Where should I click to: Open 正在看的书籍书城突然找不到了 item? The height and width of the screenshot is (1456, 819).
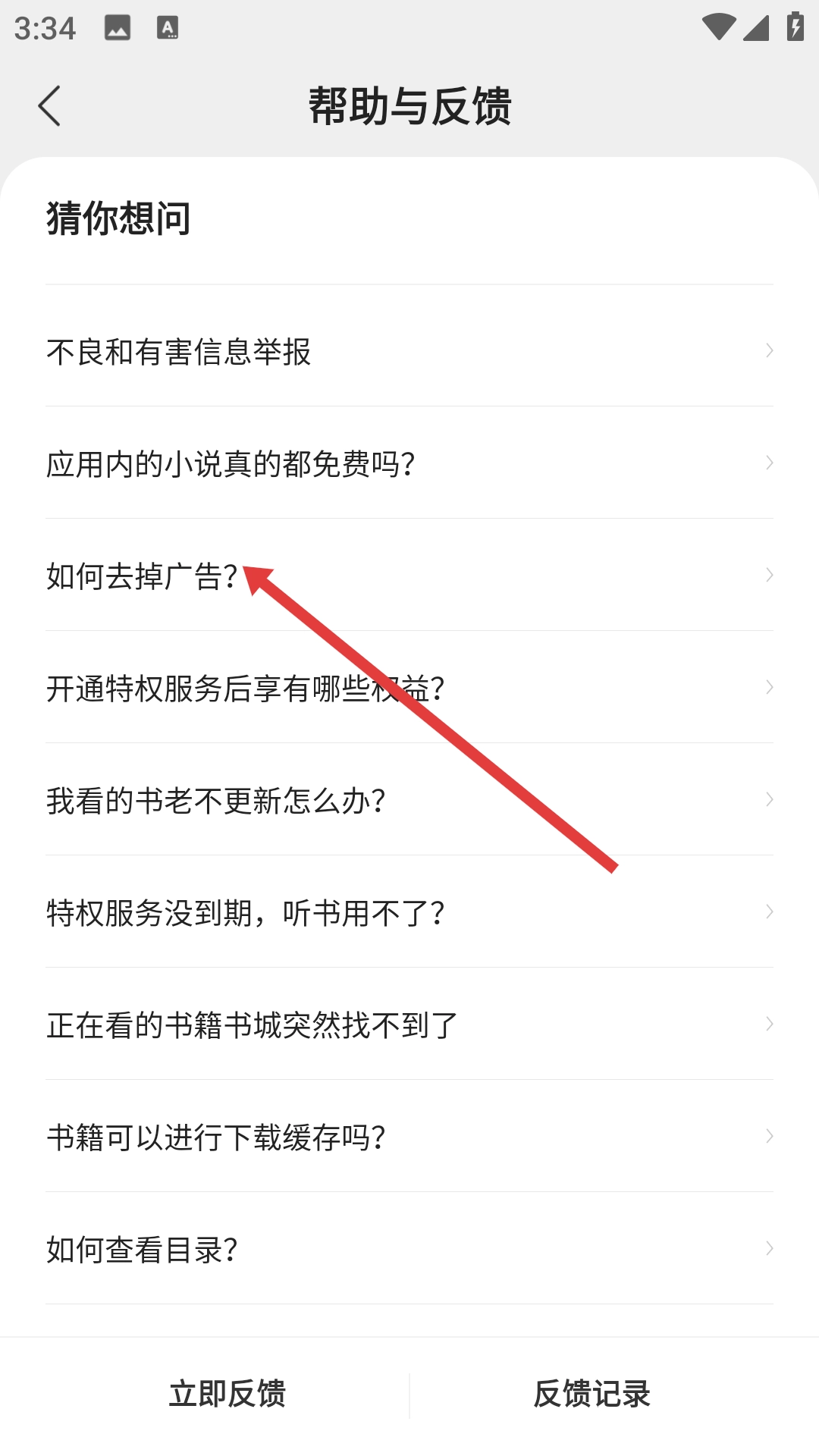click(409, 1025)
